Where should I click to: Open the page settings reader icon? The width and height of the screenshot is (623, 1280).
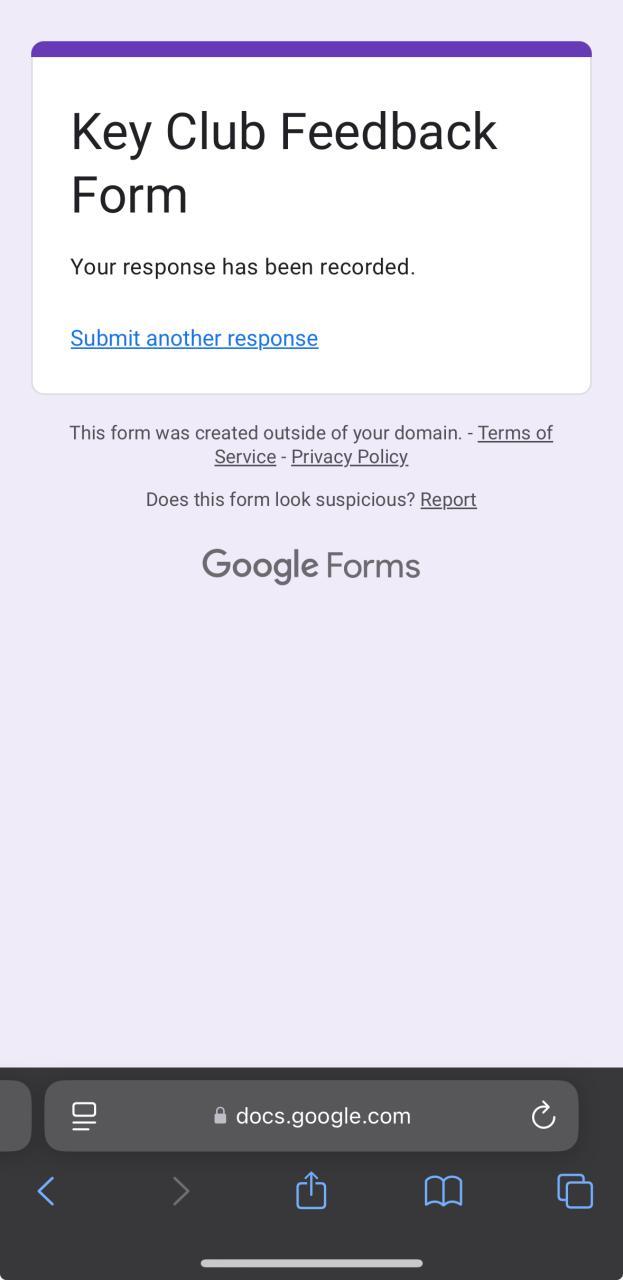pyautogui.click(x=85, y=1116)
